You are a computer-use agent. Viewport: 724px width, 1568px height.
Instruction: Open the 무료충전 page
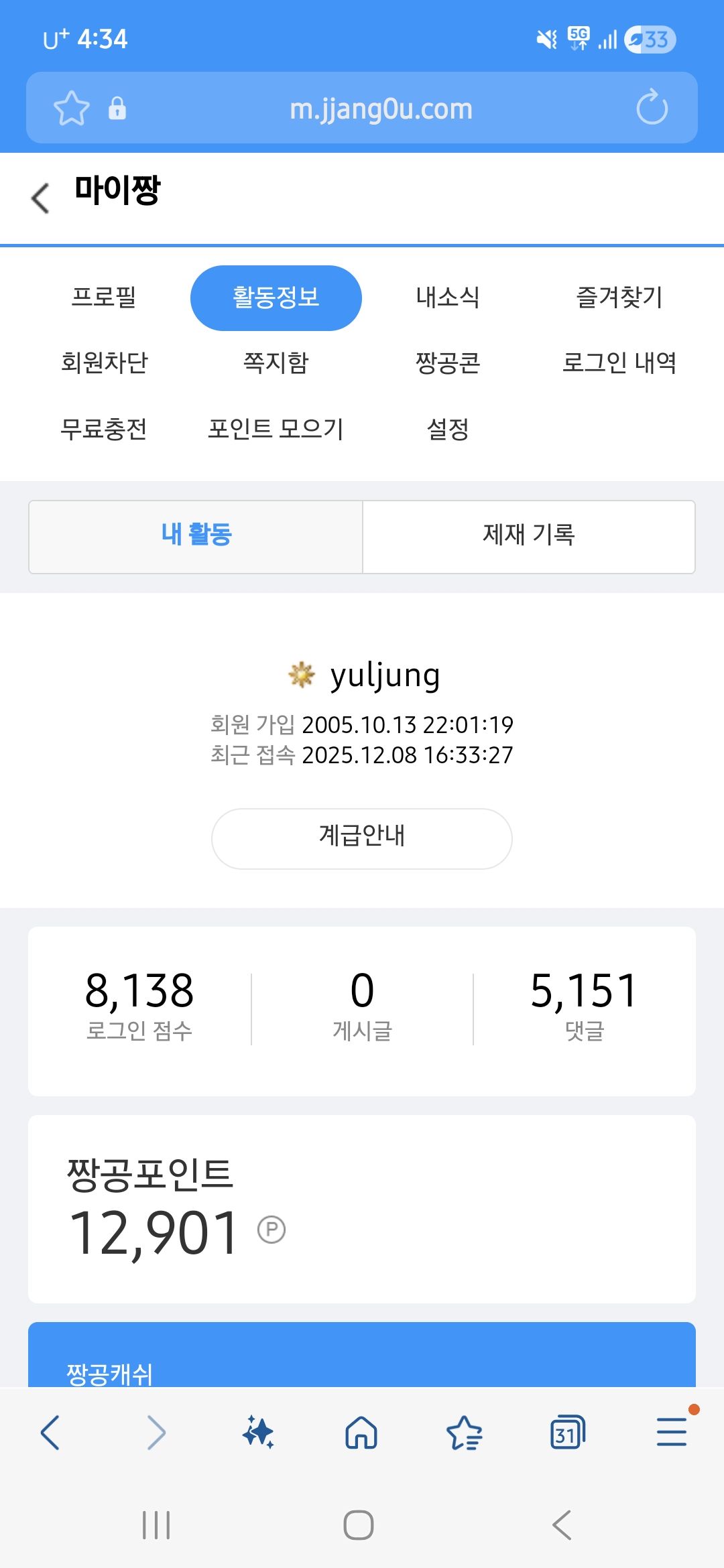pyautogui.click(x=104, y=429)
